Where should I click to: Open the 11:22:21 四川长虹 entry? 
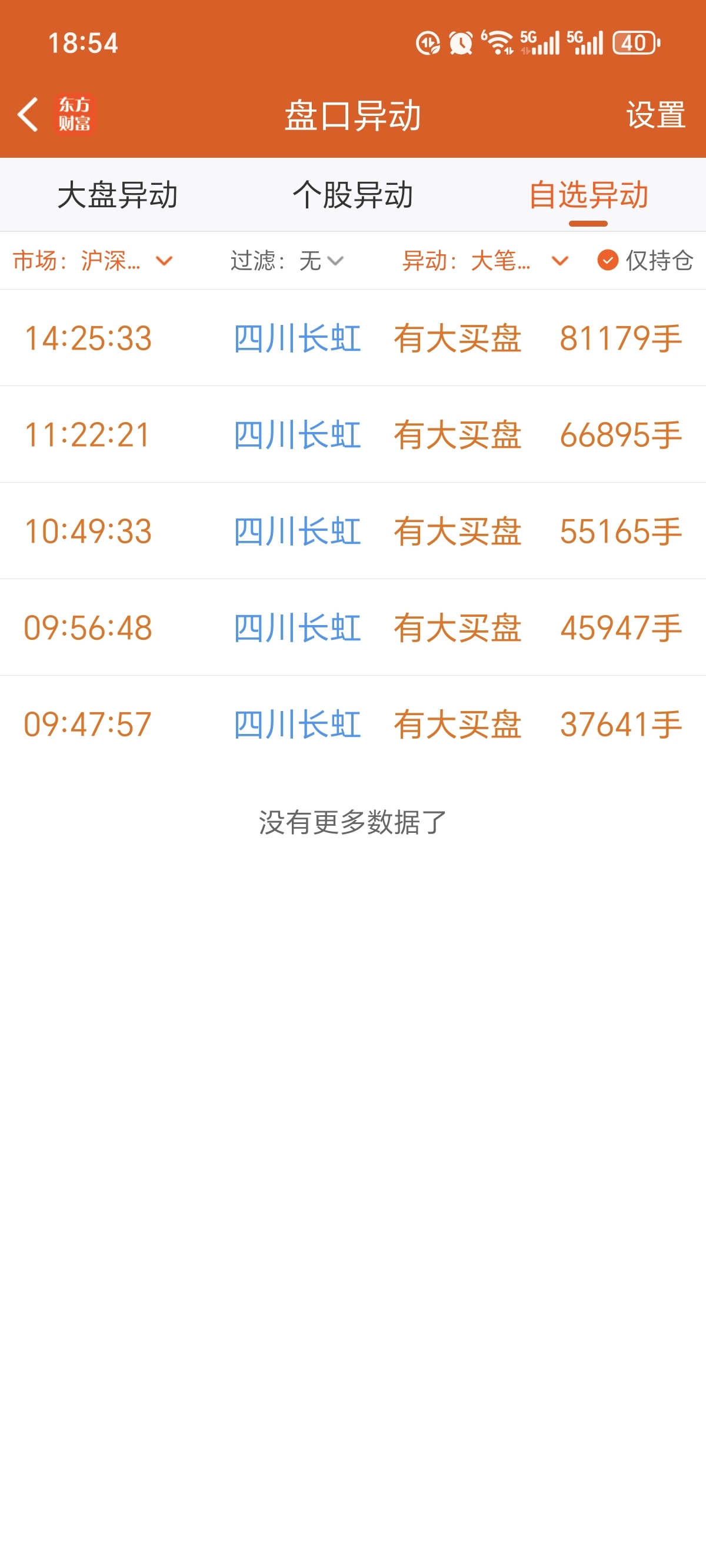tap(353, 434)
